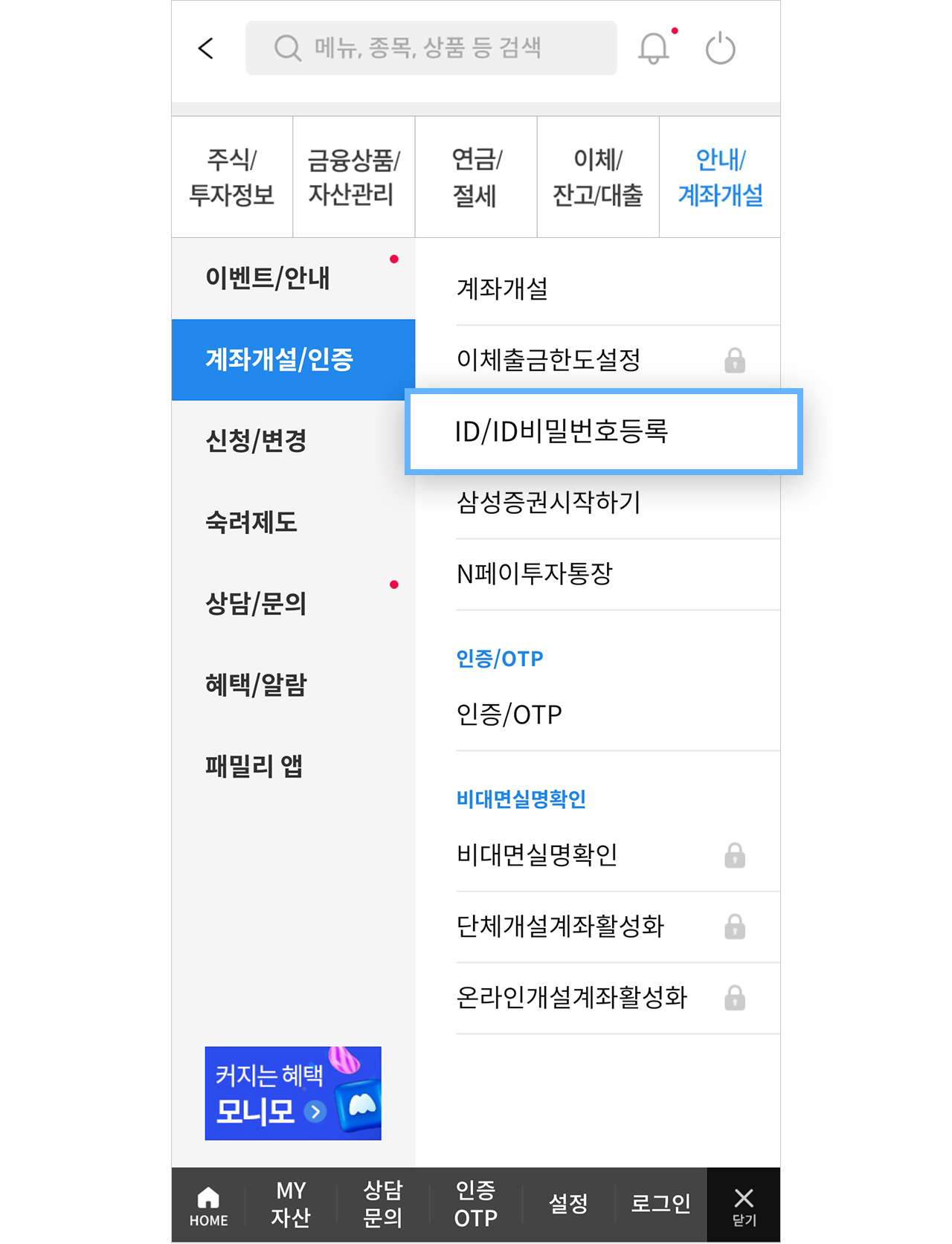Image resolution: width=952 pixels, height=1244 pixels.
Task: Select the 신청/변경 category
Action: tap(256, 441)
